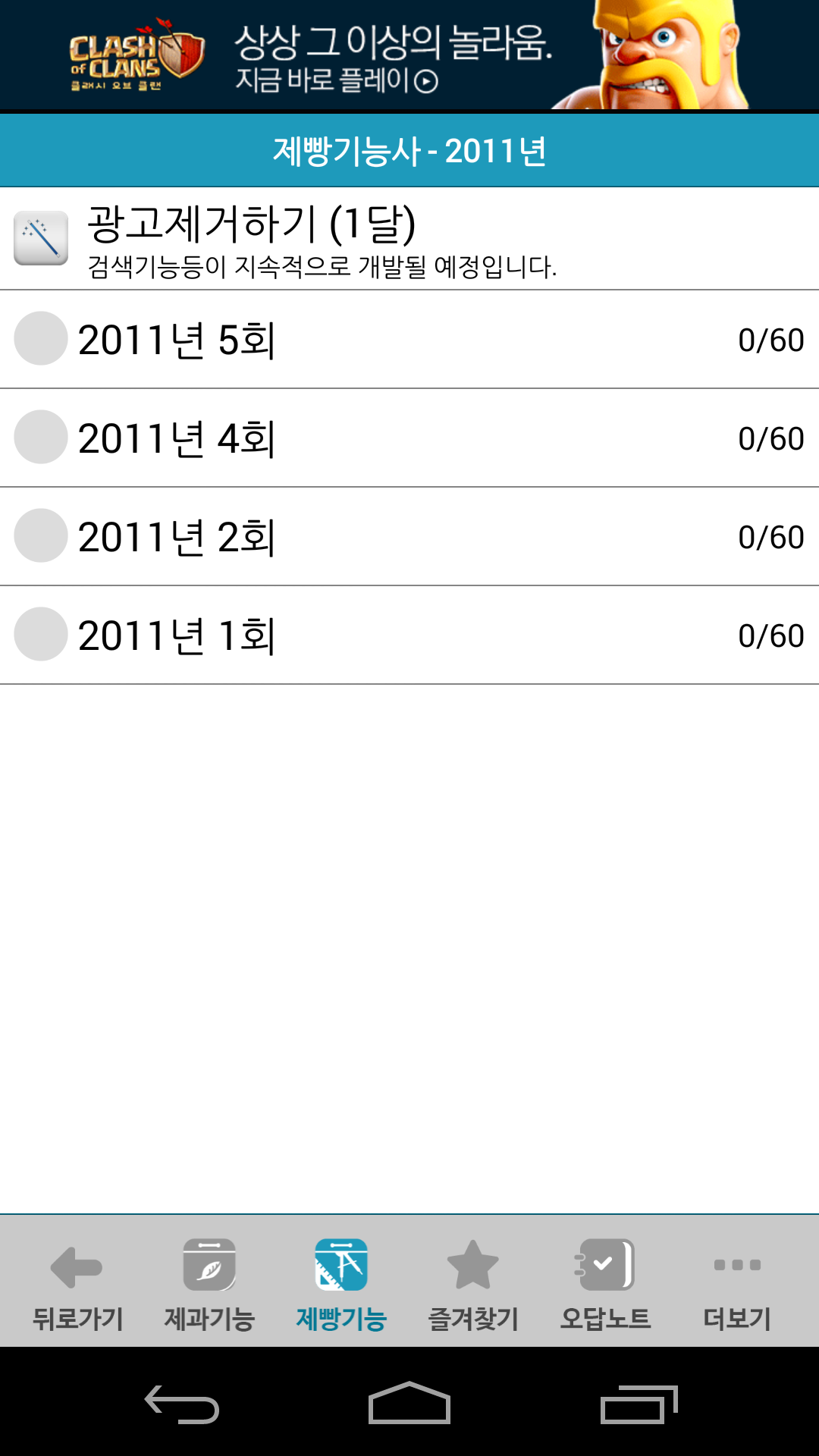Open the 2011년 2회 exam

click(x=409, y=537)
